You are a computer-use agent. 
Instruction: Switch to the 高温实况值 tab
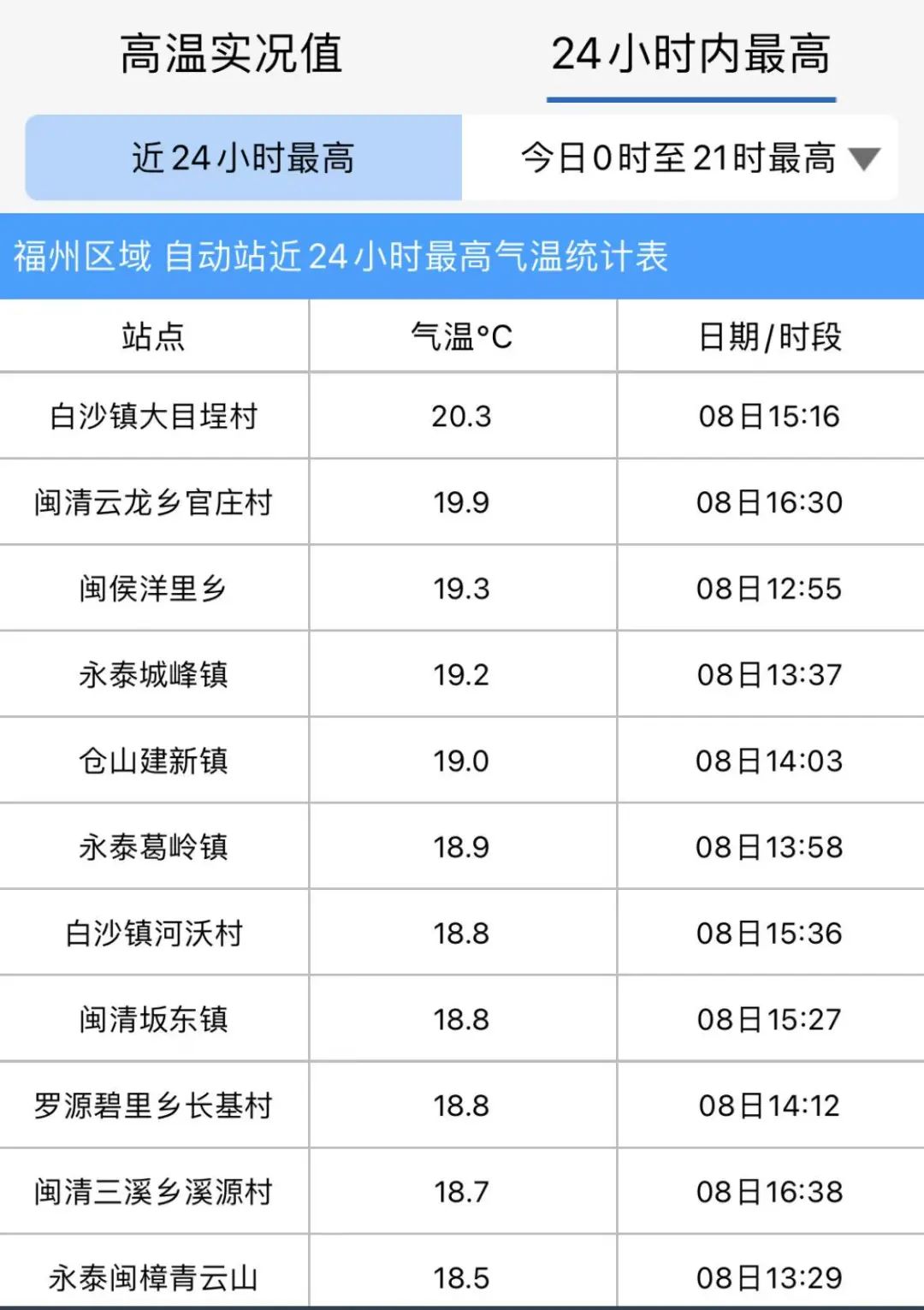pyautogui.click(x=231, y=54)
